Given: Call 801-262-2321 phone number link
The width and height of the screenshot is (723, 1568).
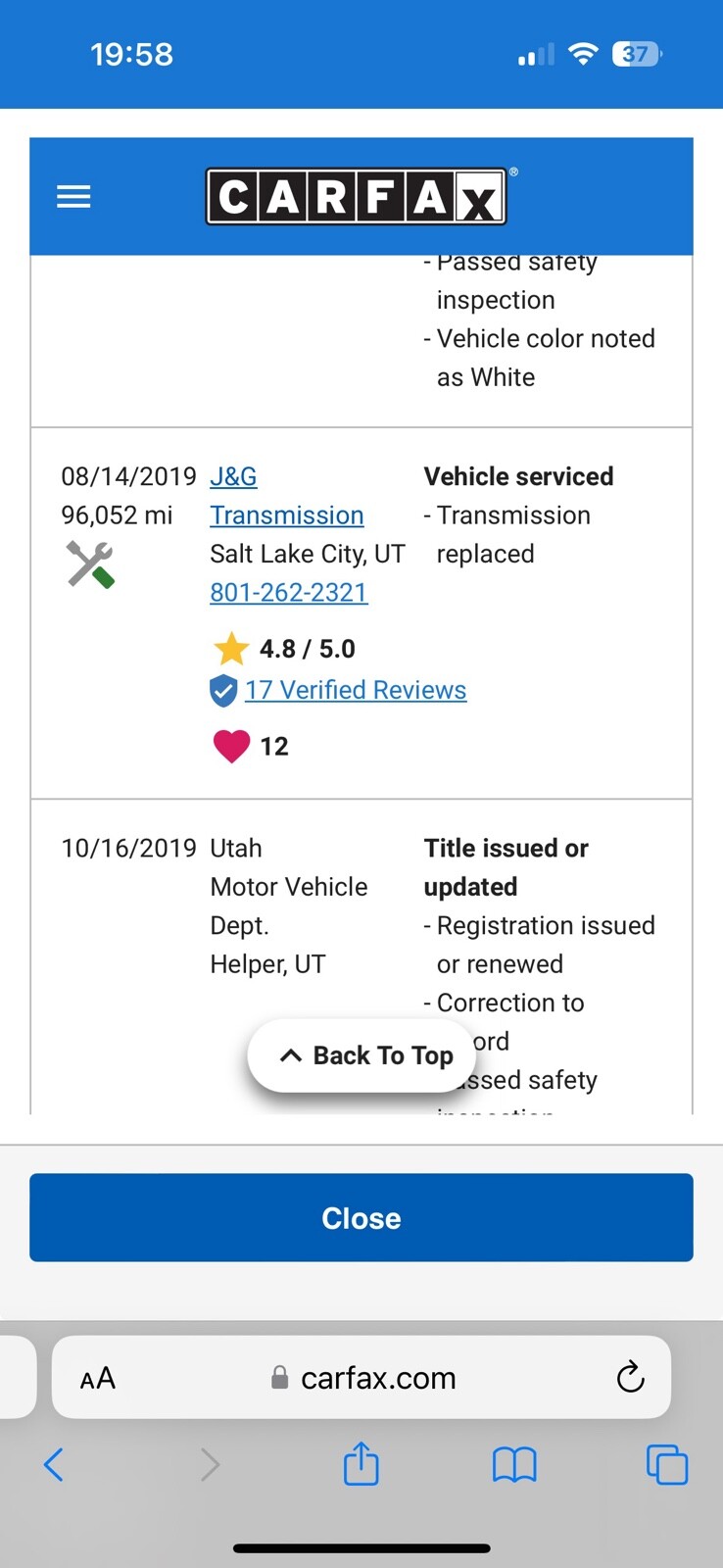Looking at the screenshot, I should click(x=289, y=593).
